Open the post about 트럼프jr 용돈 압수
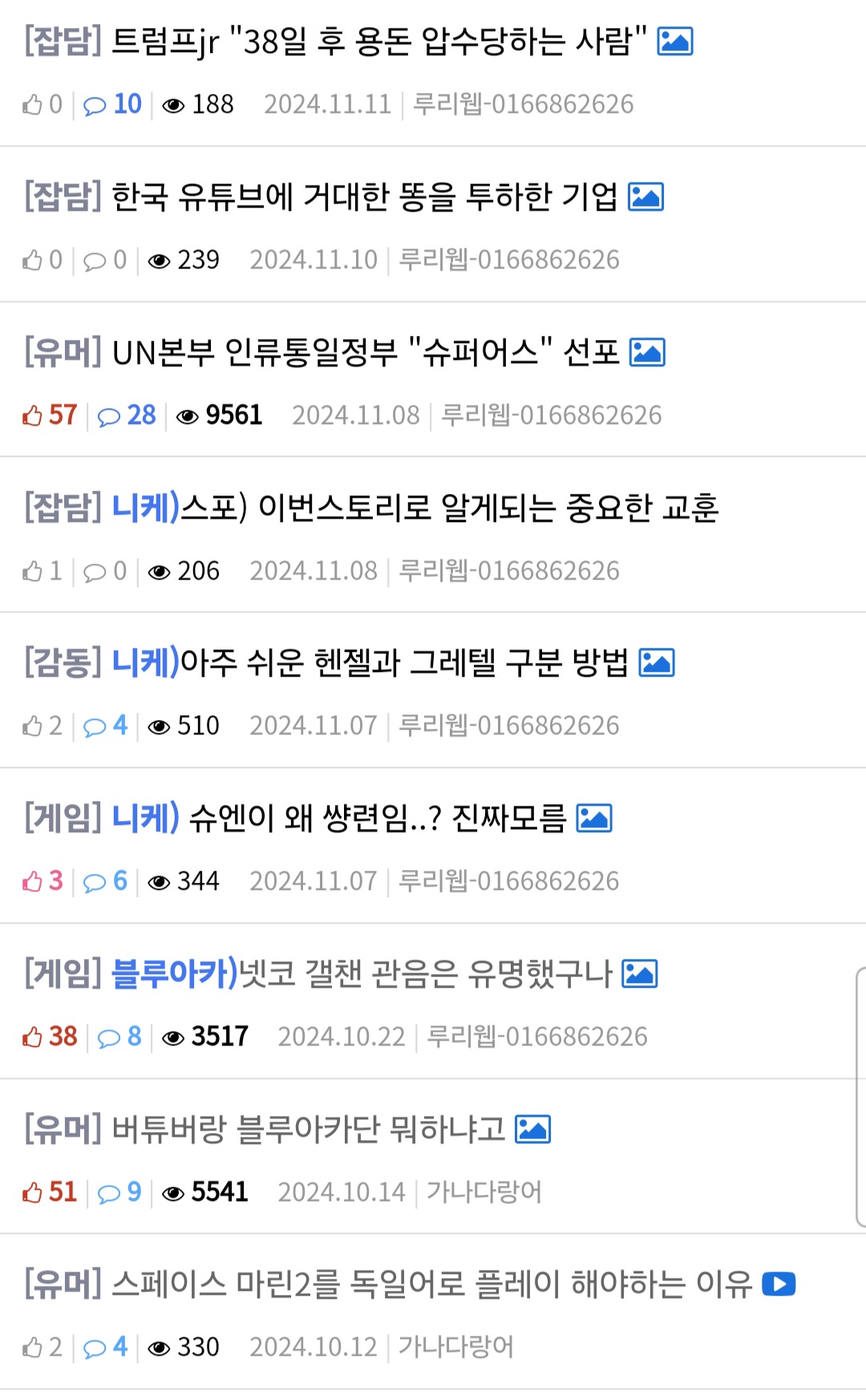The image size is (866, 1400). (378, 42)
